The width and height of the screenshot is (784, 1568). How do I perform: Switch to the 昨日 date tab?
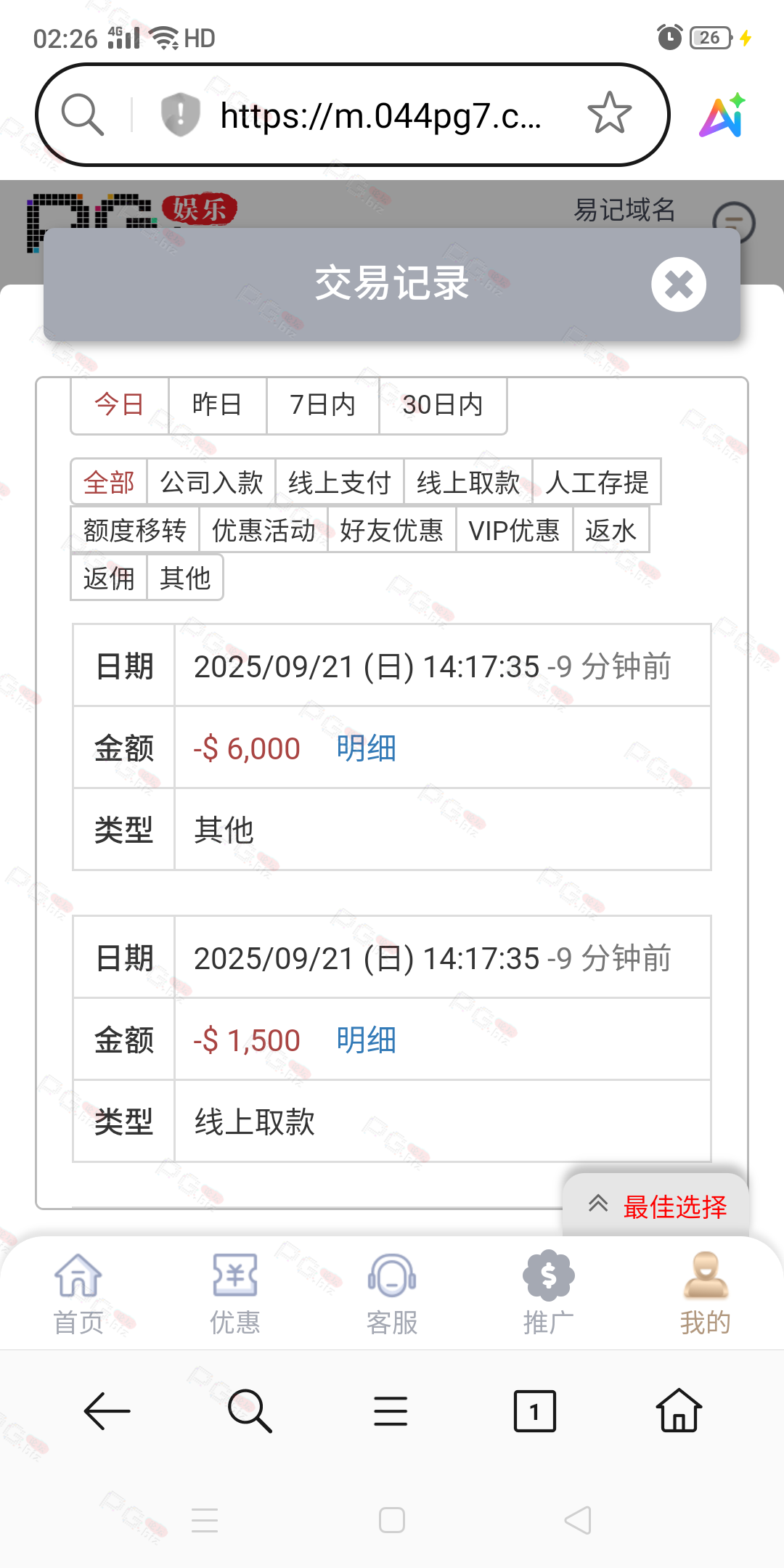(217, 405)
